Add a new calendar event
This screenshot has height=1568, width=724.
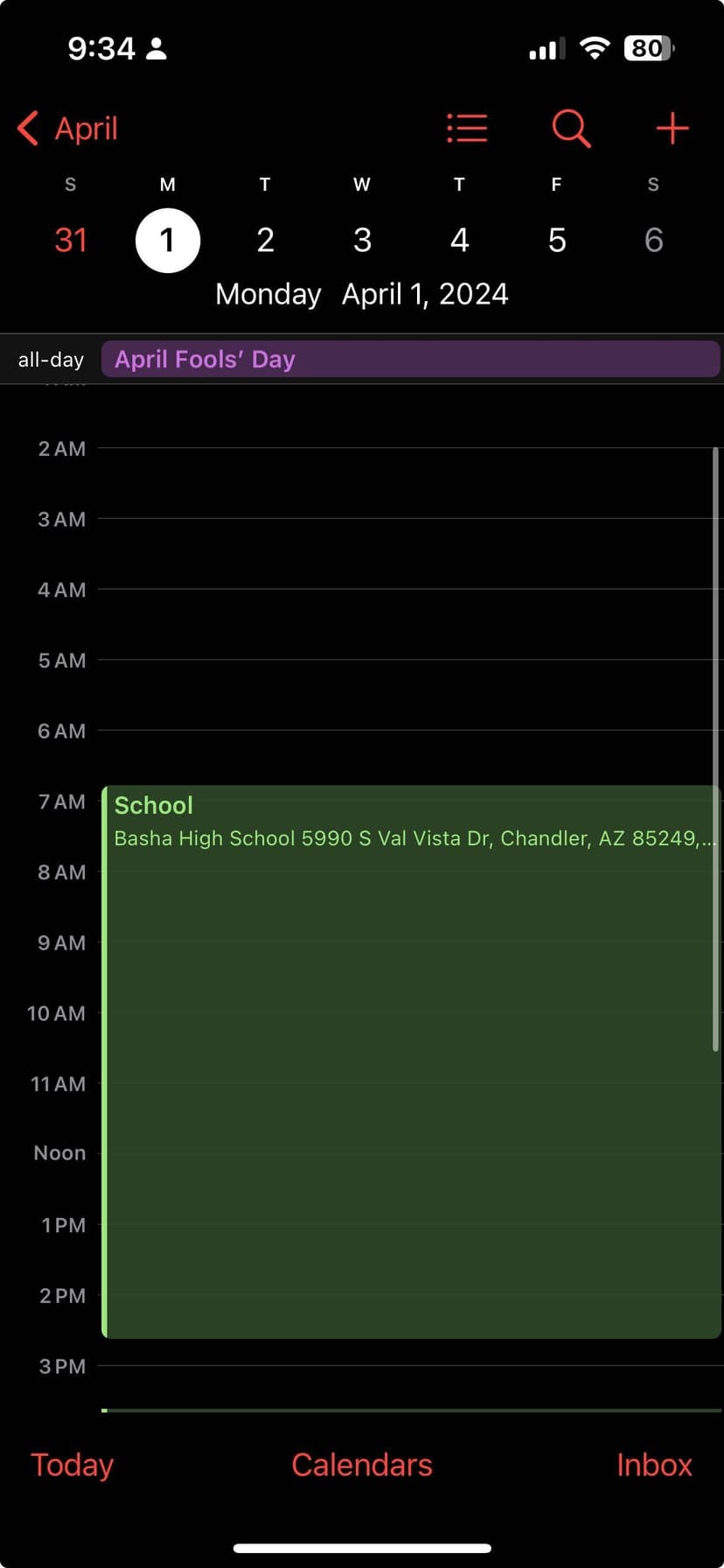pyautogui.click(x=672, y=129)
